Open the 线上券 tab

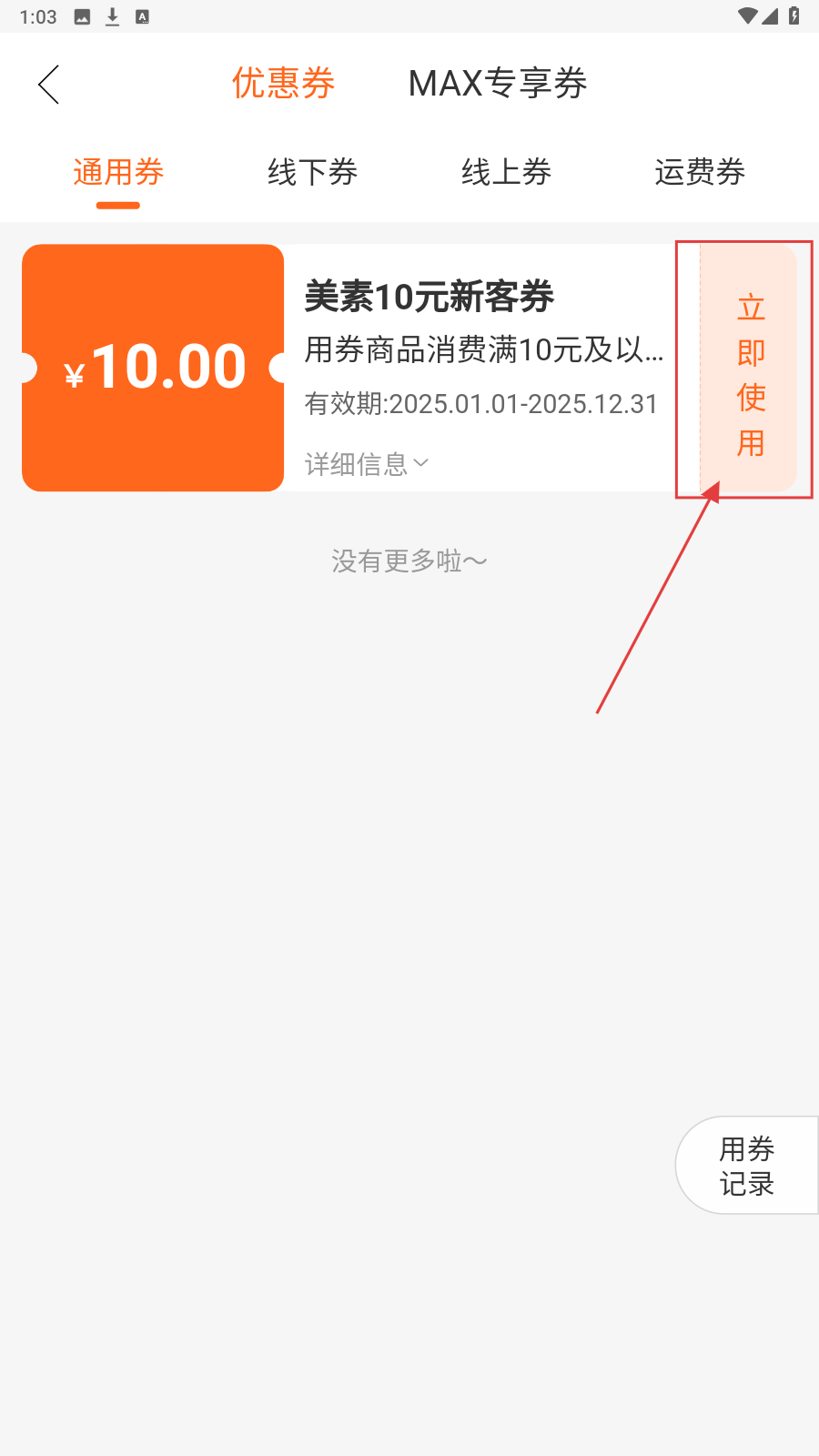(506, 172)
